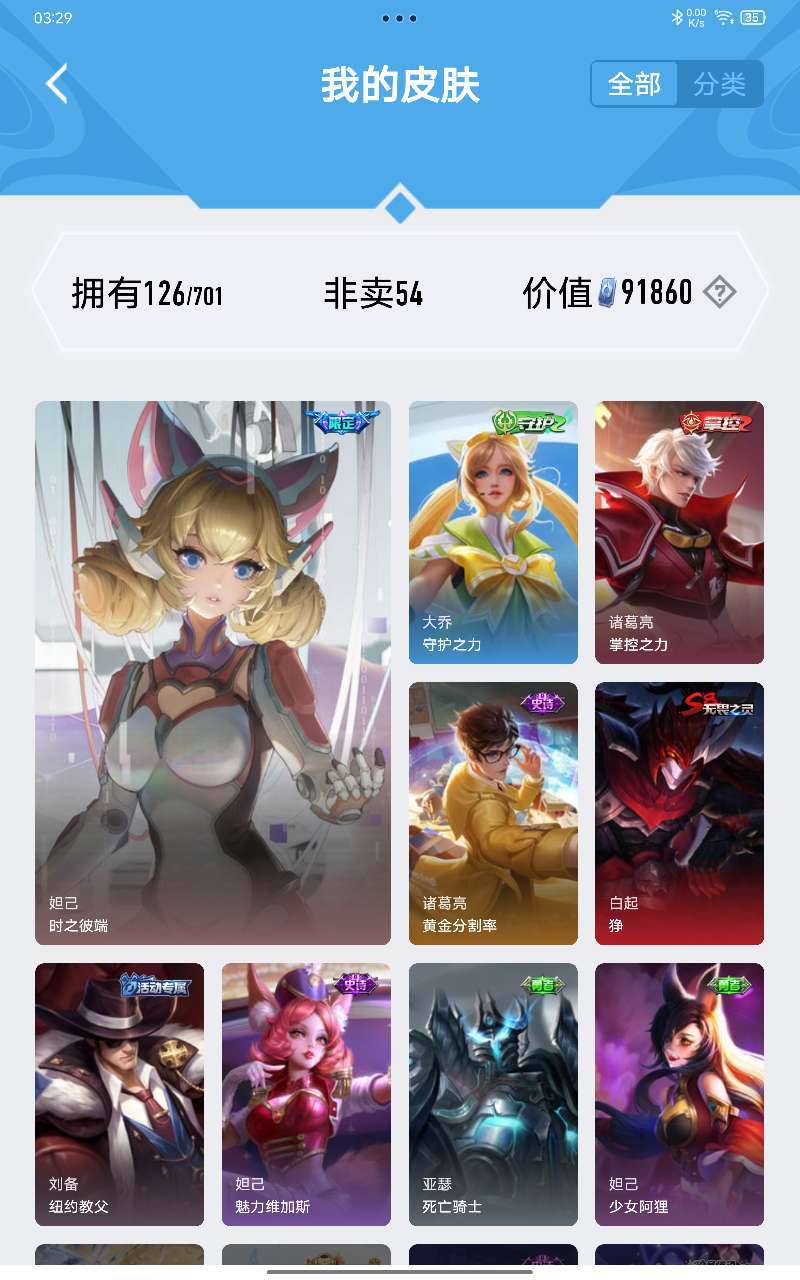Open the 亚瑟 死亡骑士 skin card
This screenshot has height=1280, width=800.
493,1095
